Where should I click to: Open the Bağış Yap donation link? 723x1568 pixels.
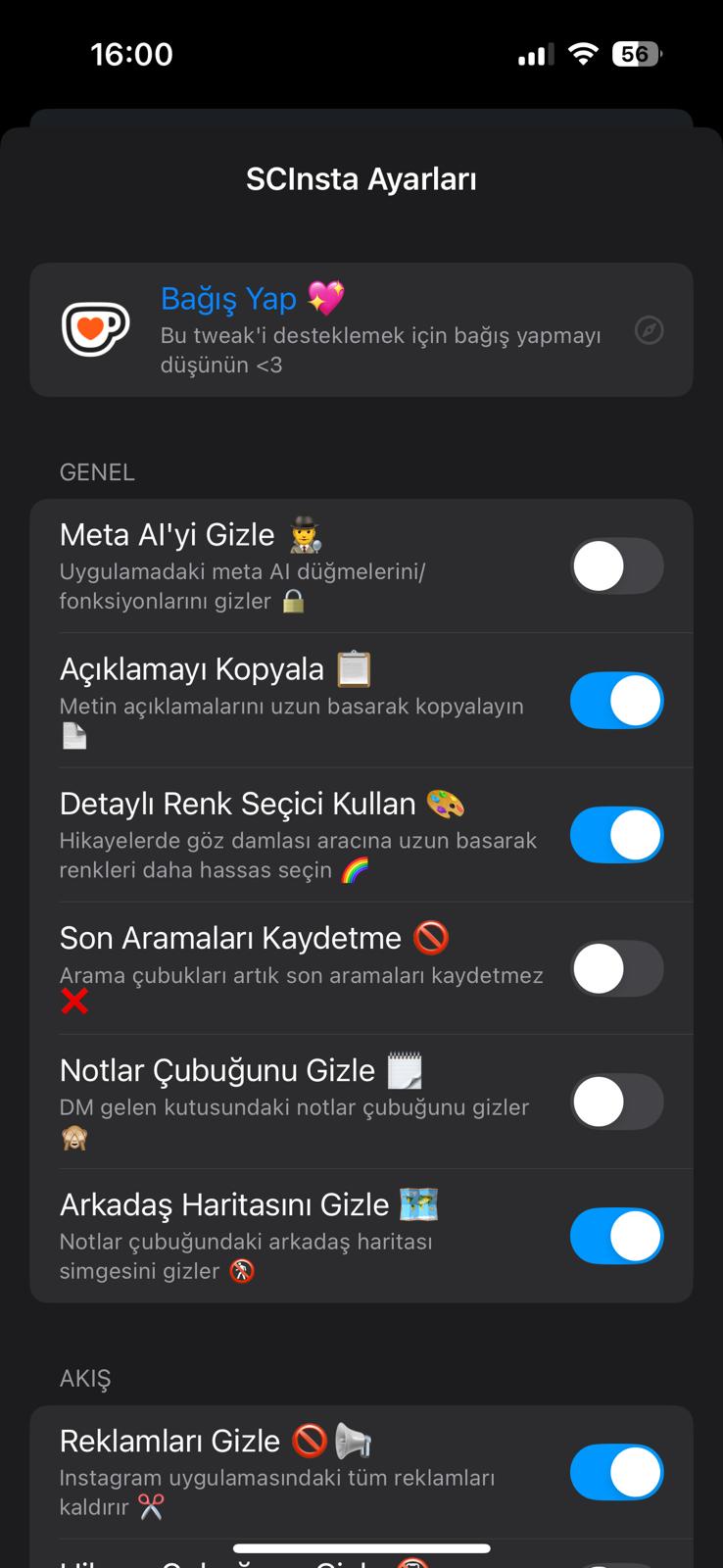coord(361,330)
